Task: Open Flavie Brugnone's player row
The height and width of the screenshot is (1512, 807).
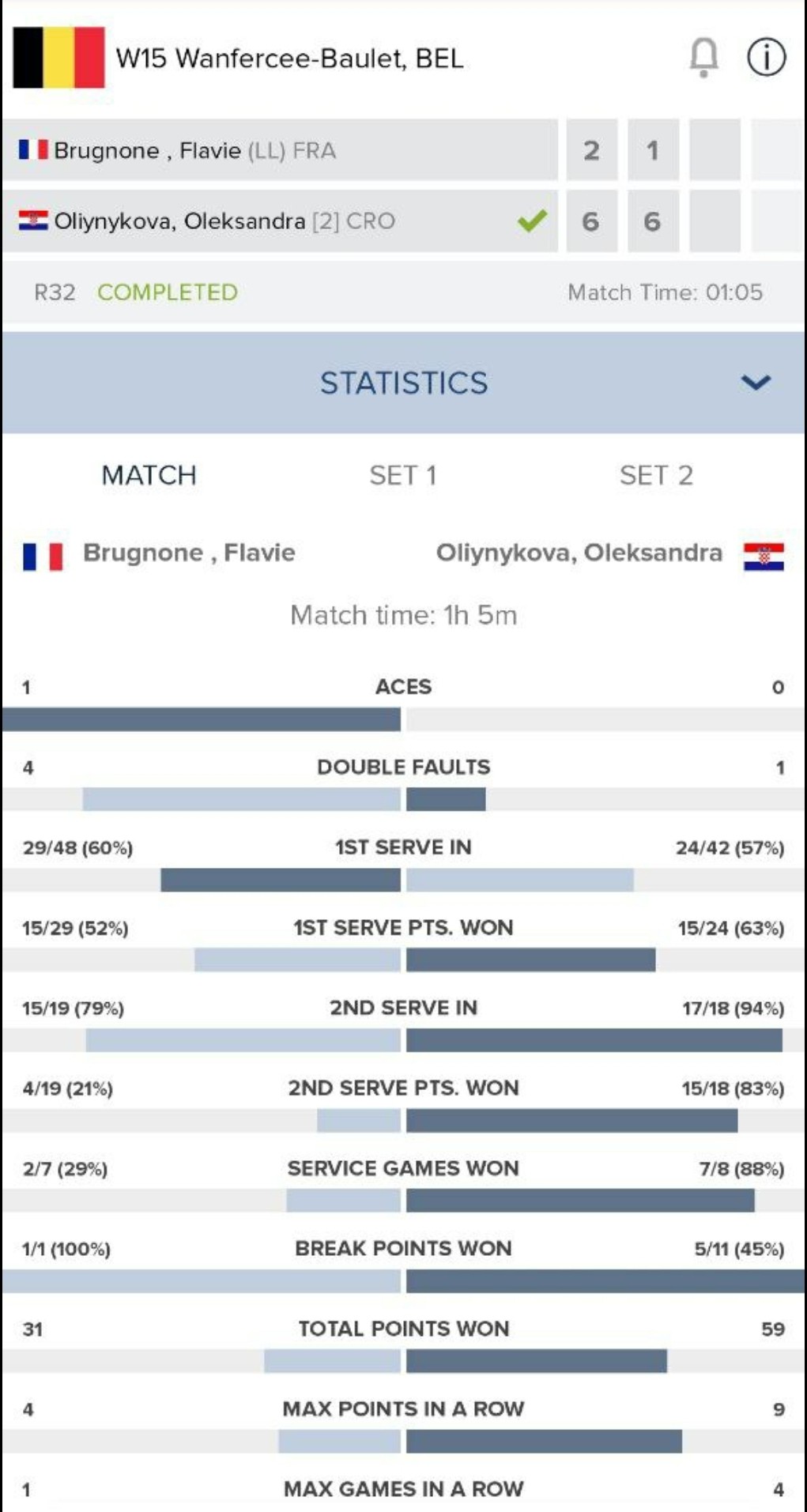Action: coord(280,150)
